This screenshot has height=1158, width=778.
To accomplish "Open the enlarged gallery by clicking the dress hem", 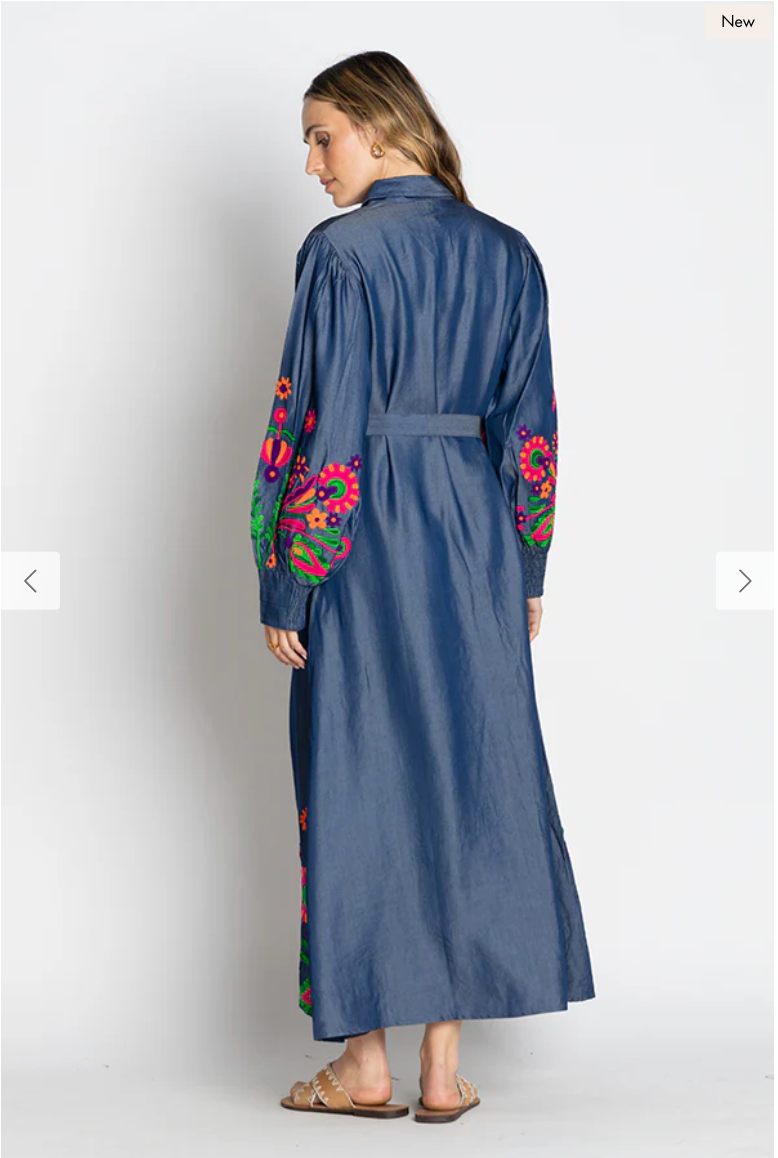I will click(x=420, y=1000).
